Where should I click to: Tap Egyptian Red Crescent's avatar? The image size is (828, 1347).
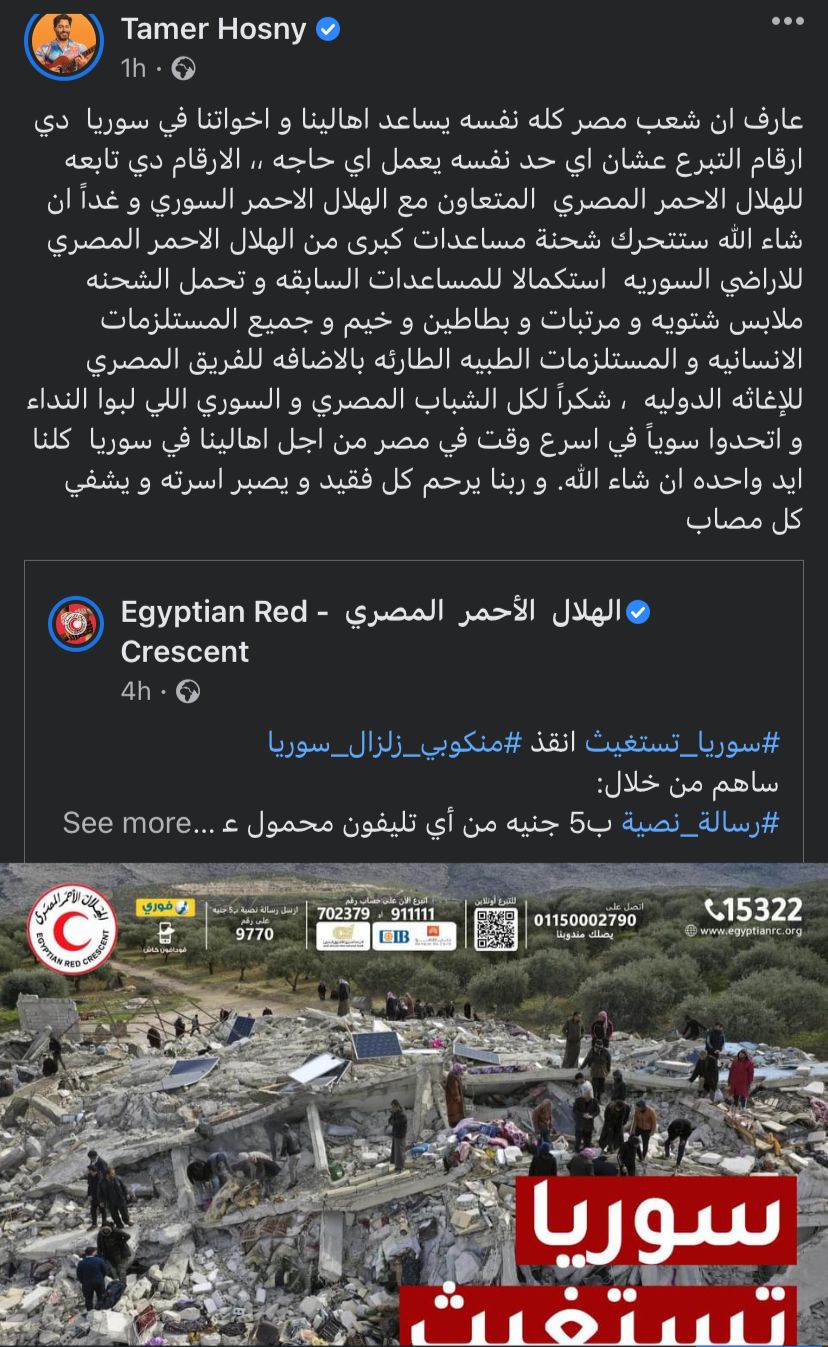(x=77, y=624)
